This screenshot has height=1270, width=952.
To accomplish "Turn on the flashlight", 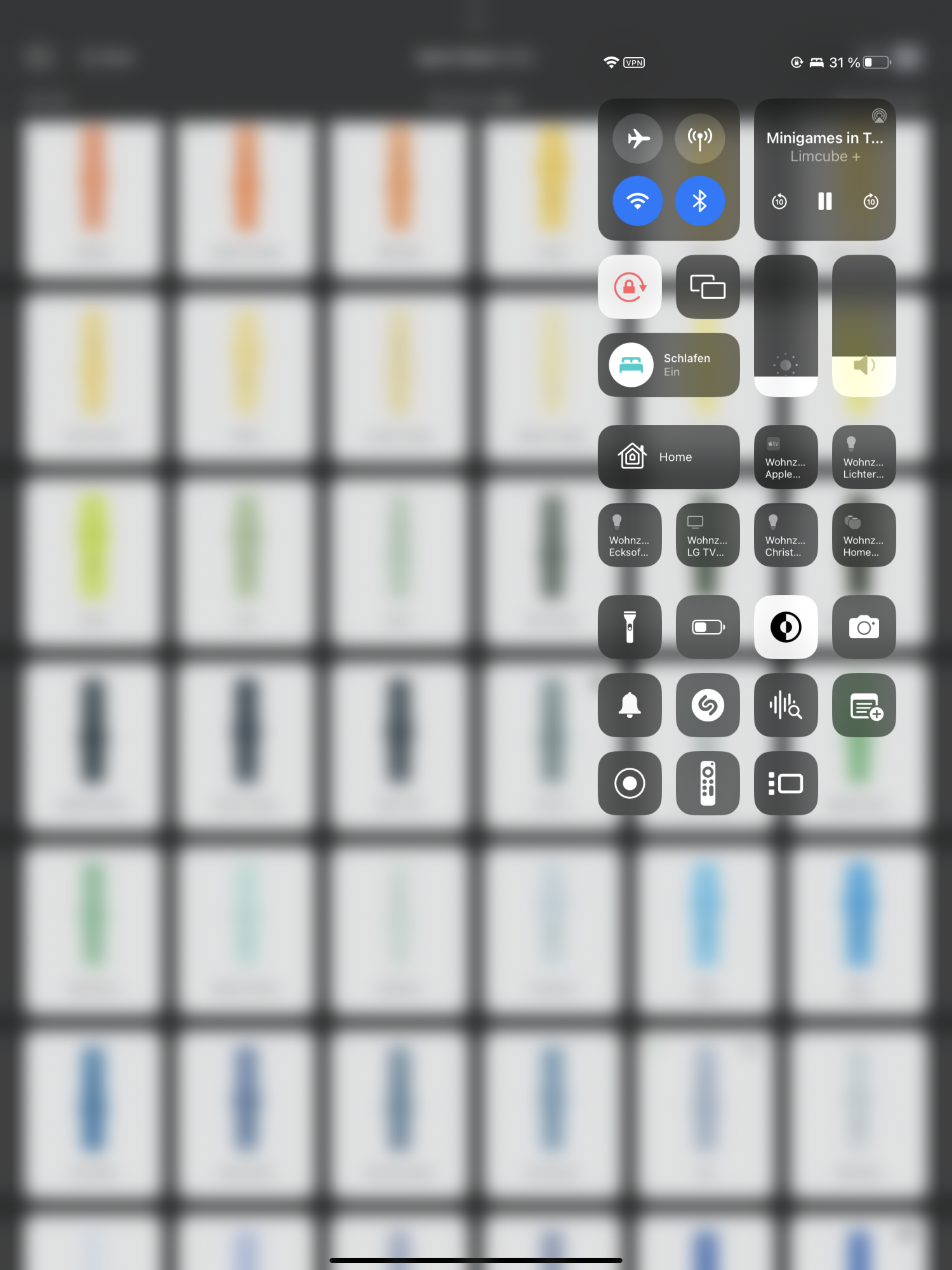I will click(x=630, y=627).
